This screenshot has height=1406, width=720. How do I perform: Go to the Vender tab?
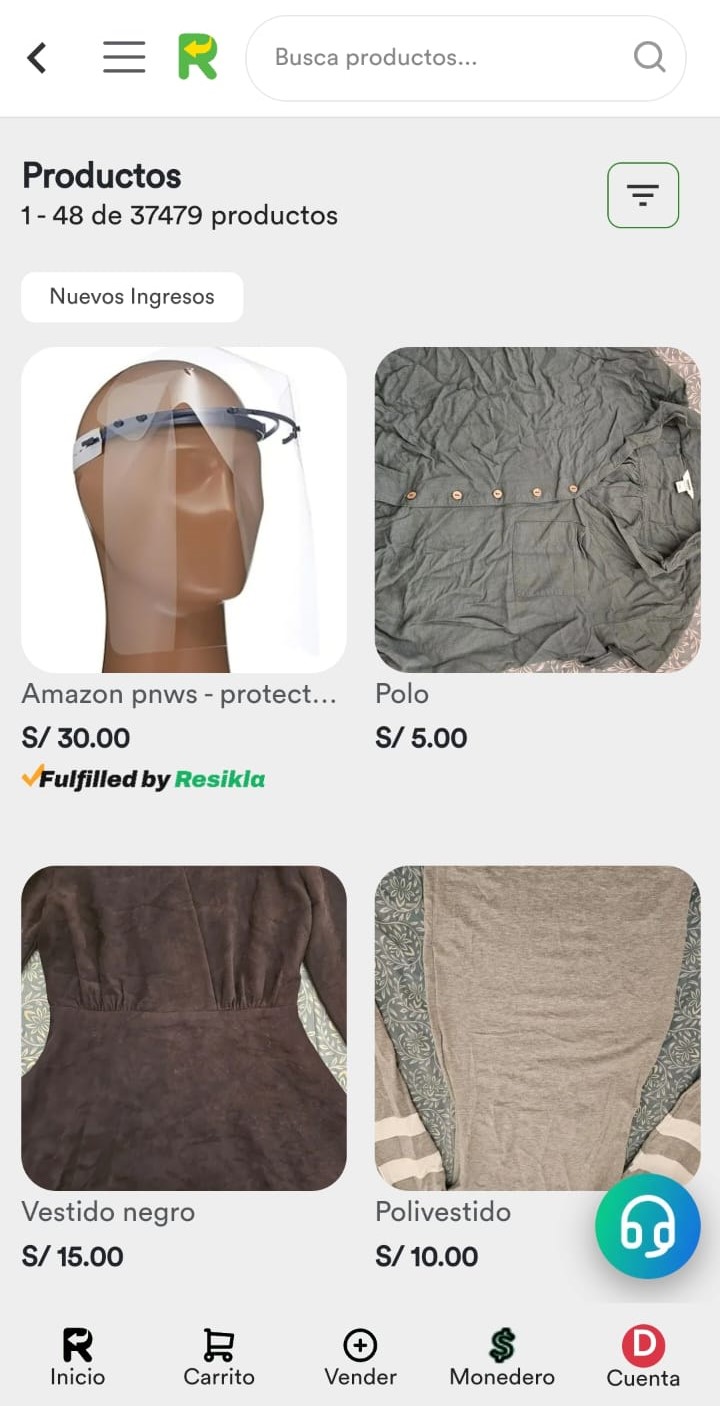pyautogui.click(x=360, y=1357)
